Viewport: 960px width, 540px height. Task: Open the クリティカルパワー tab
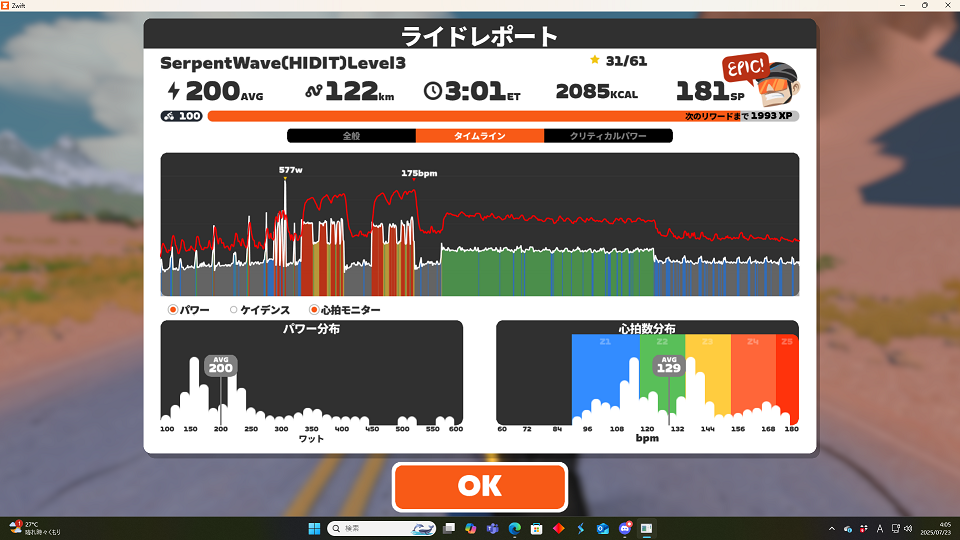[607, 136]
